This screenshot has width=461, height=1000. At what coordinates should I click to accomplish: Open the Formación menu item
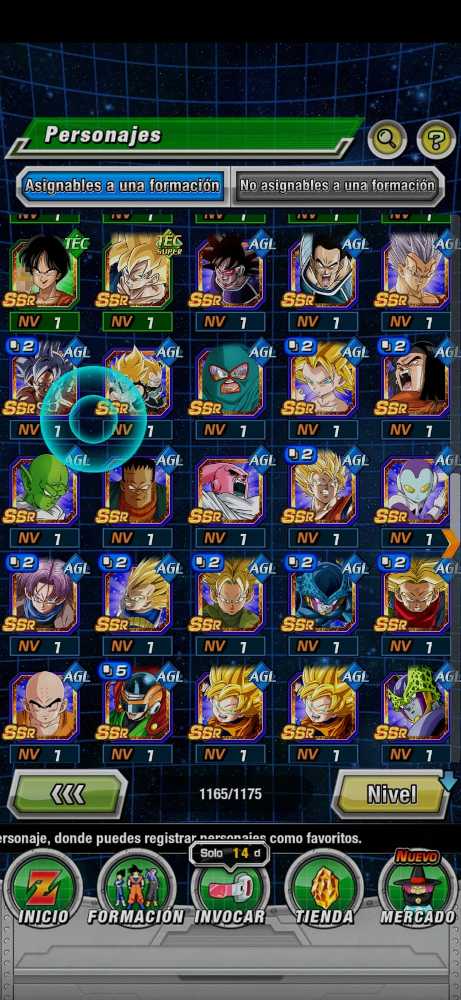point(136,890)
